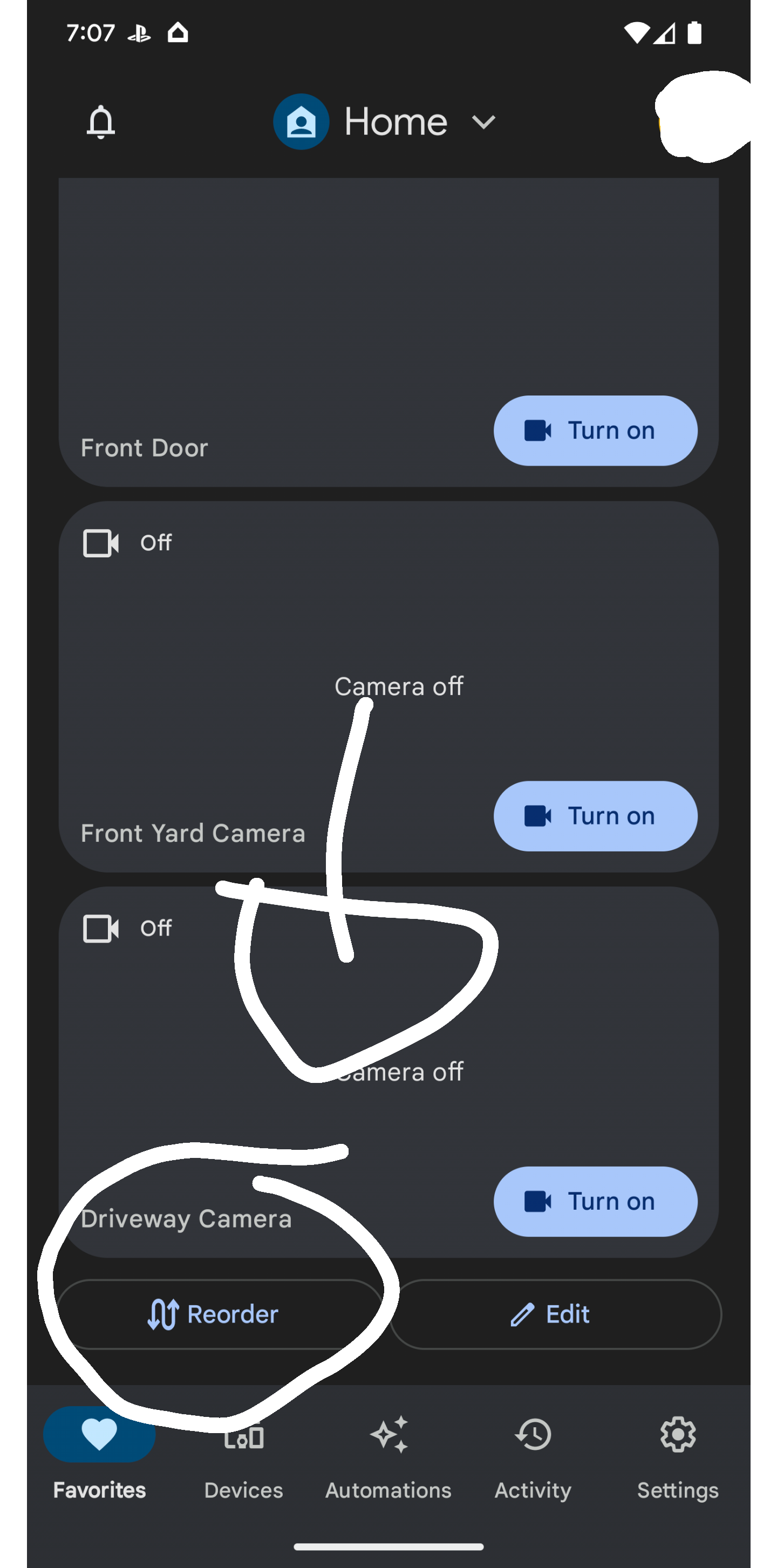Edit the favorites list
Screen dimensions: 777x1568
tap(555, 1315)
